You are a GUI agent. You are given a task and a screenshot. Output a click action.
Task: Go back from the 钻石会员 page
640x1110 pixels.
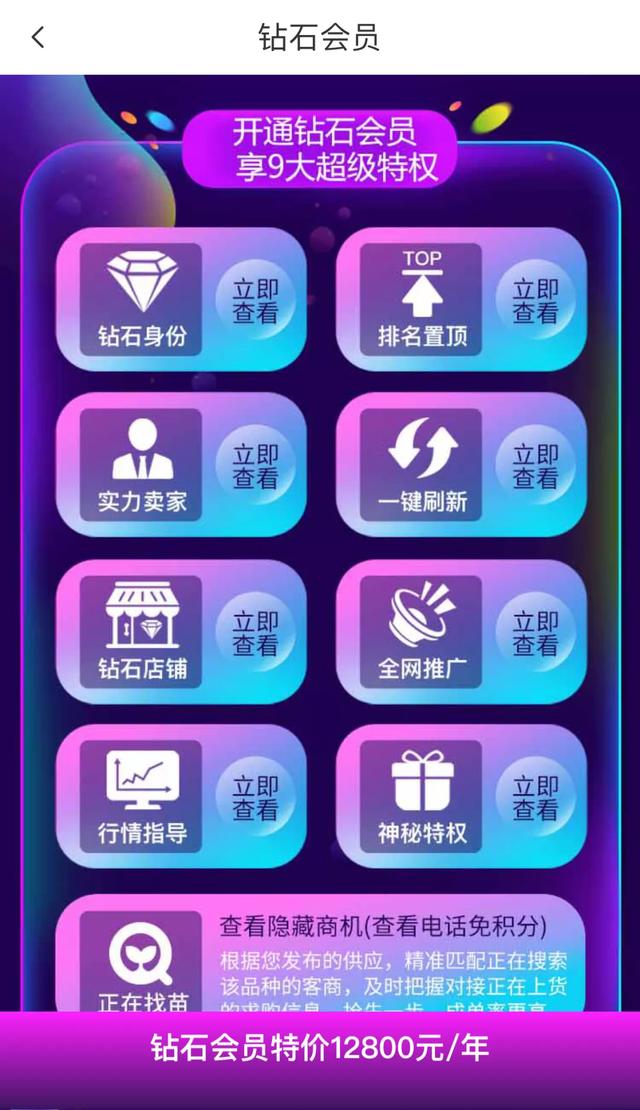[38, 38]
